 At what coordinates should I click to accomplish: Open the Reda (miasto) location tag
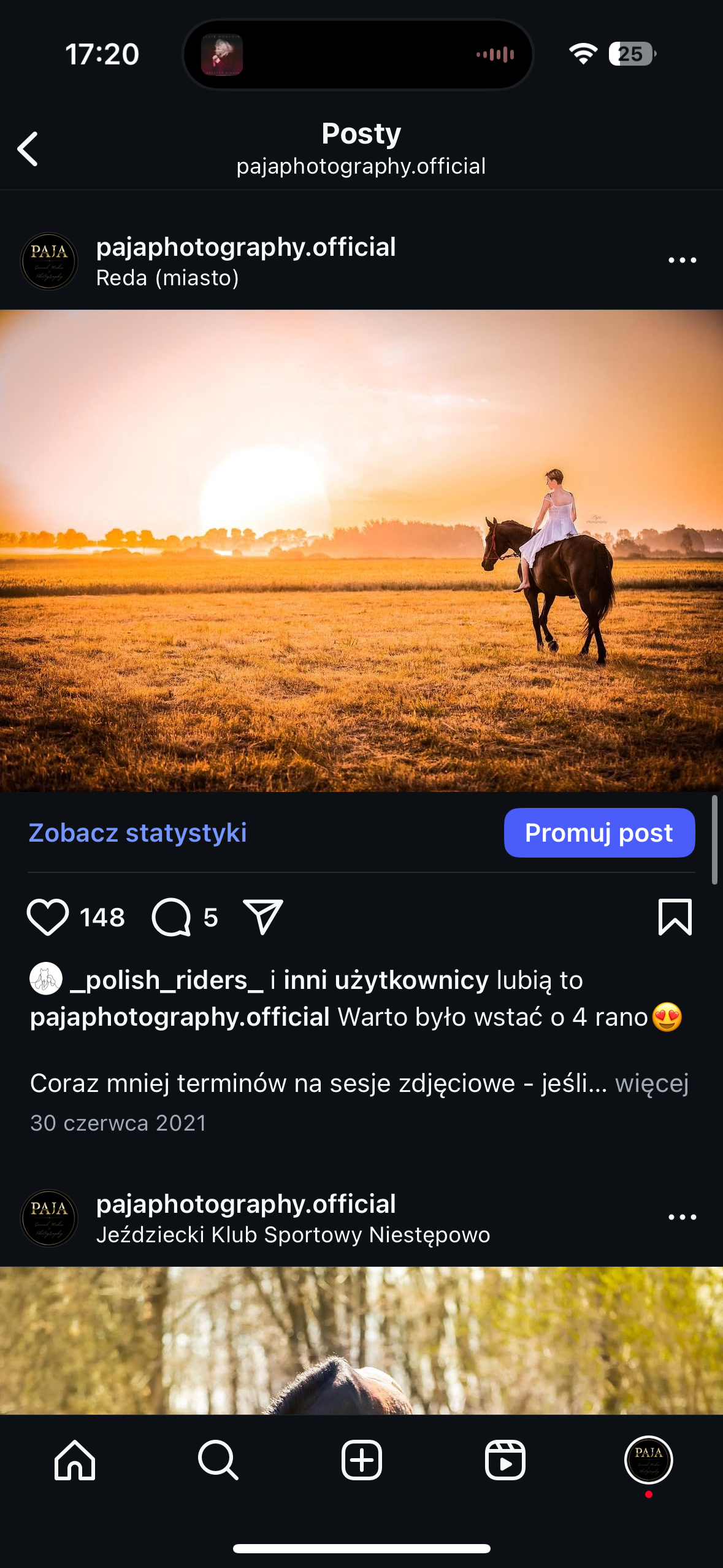coord(167,278)
